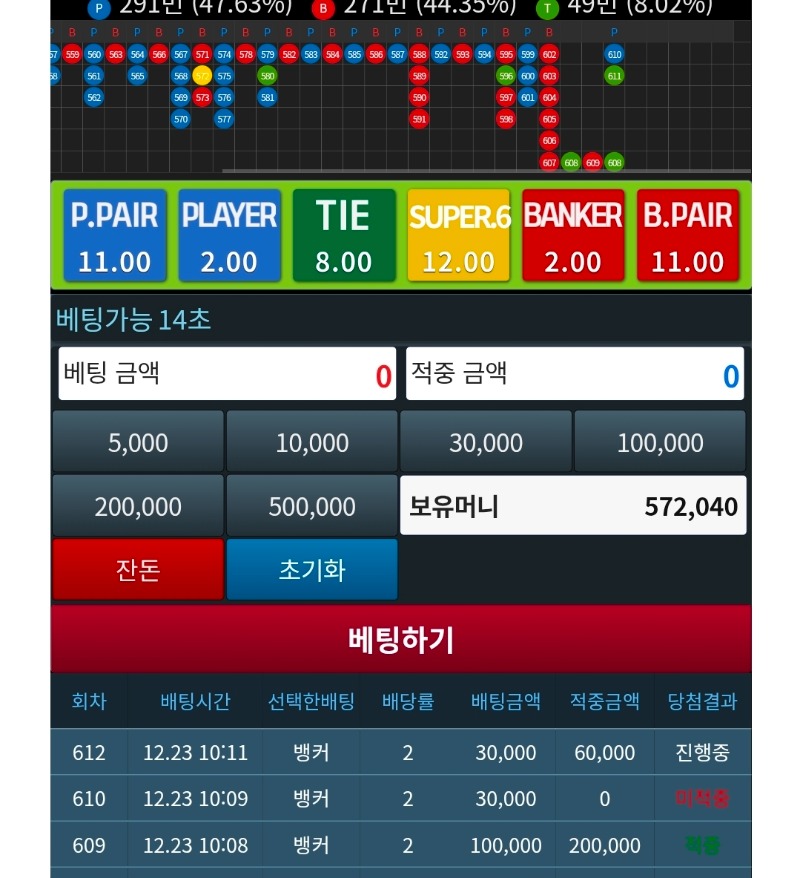Select the SUPER.6 12.00 option
800x878 pixels.
[458, 236]
